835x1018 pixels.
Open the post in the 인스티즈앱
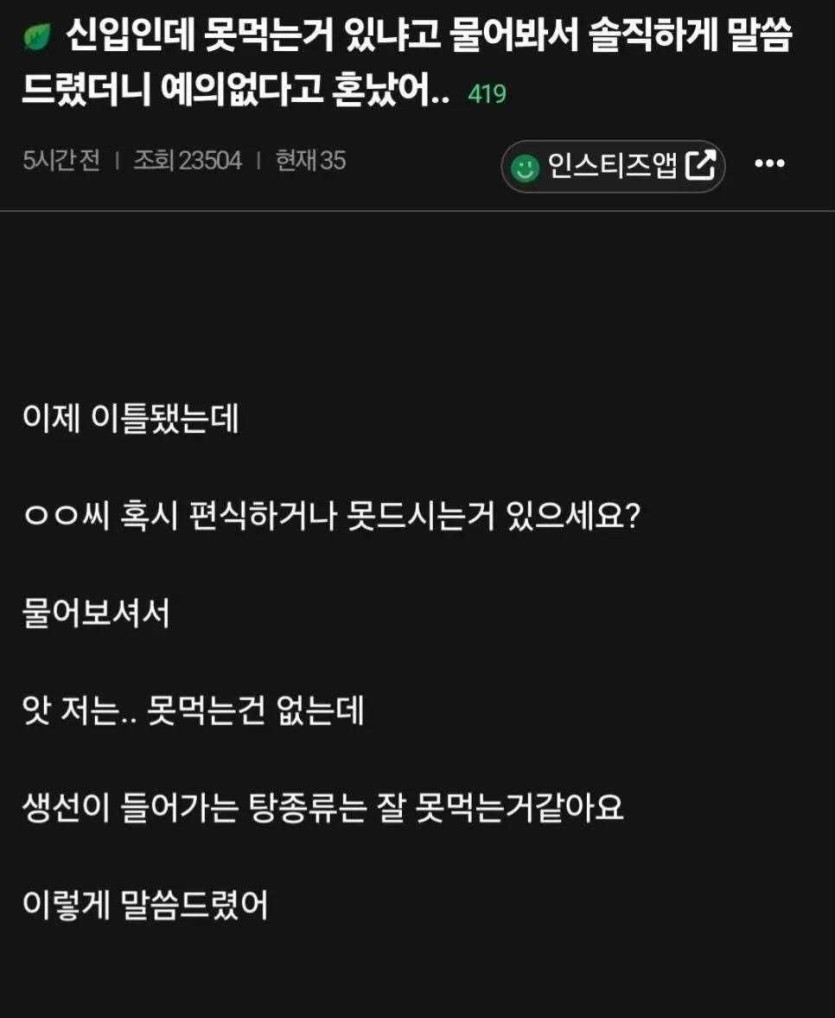point(613,166)
